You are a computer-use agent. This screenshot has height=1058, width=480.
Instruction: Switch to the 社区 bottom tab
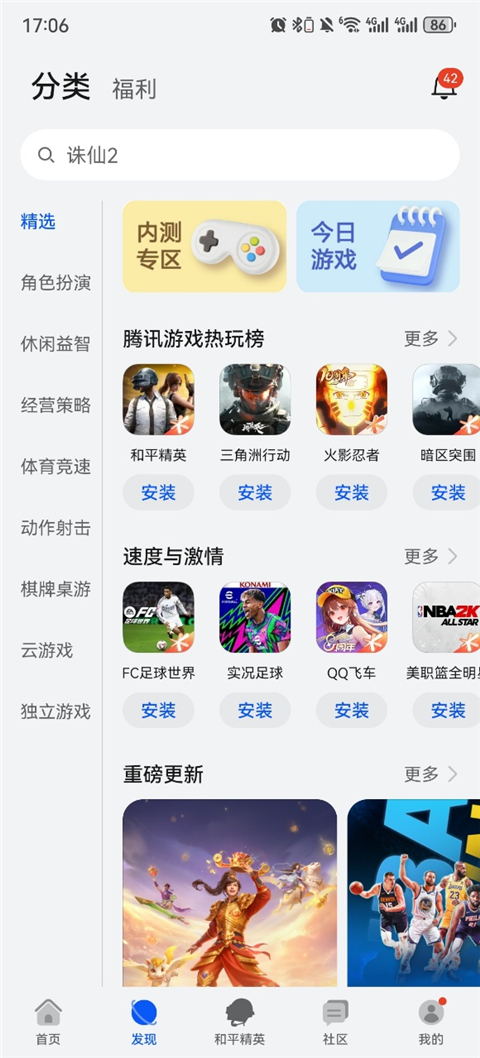335,1022
